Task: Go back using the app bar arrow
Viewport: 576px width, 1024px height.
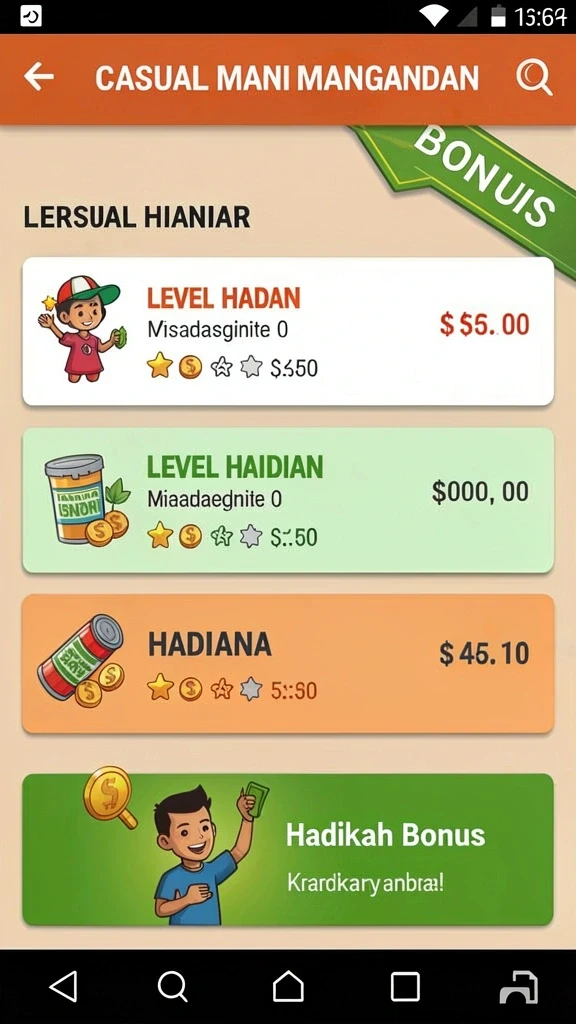Action: [x=39, y=77]
